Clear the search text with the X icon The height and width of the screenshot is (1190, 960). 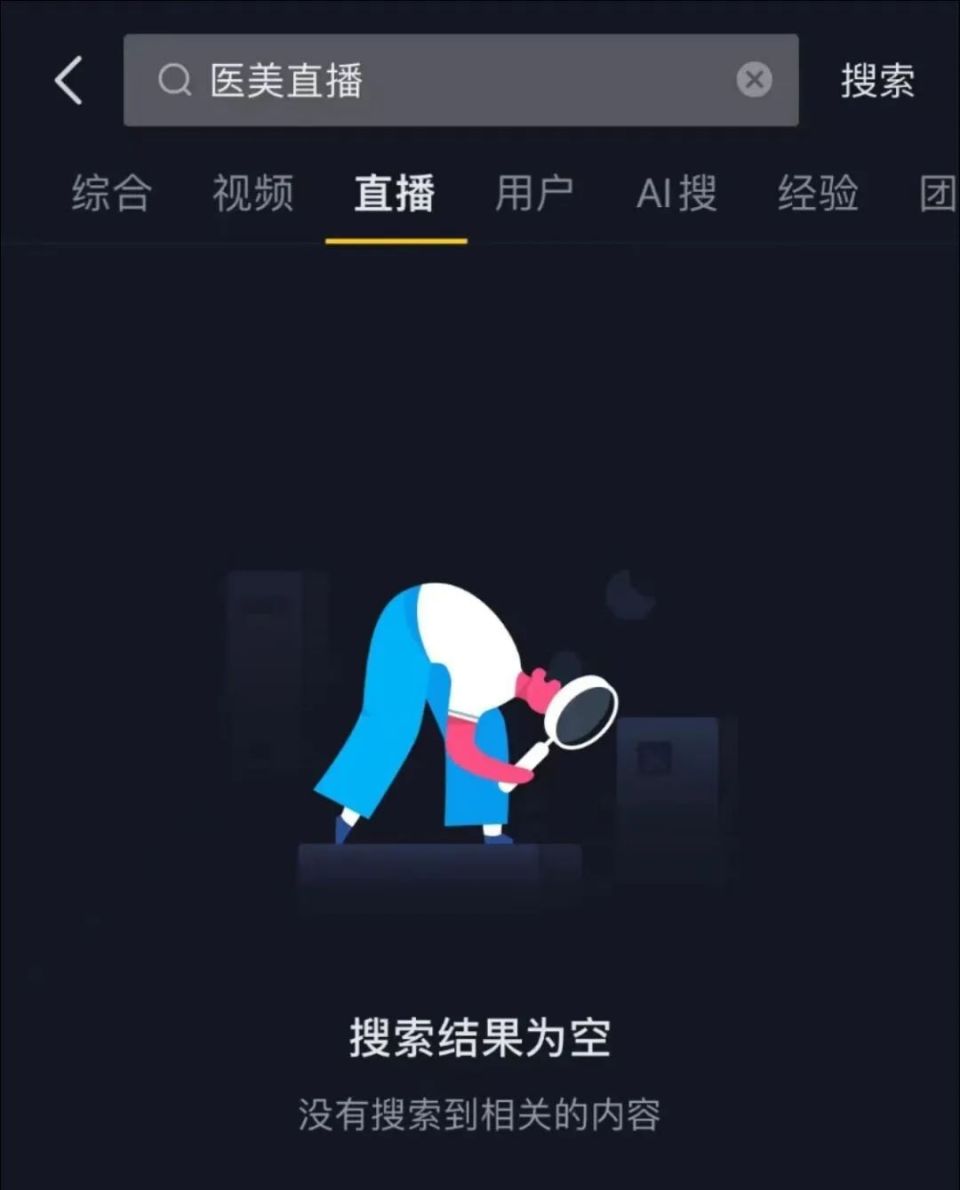(754, 81)
